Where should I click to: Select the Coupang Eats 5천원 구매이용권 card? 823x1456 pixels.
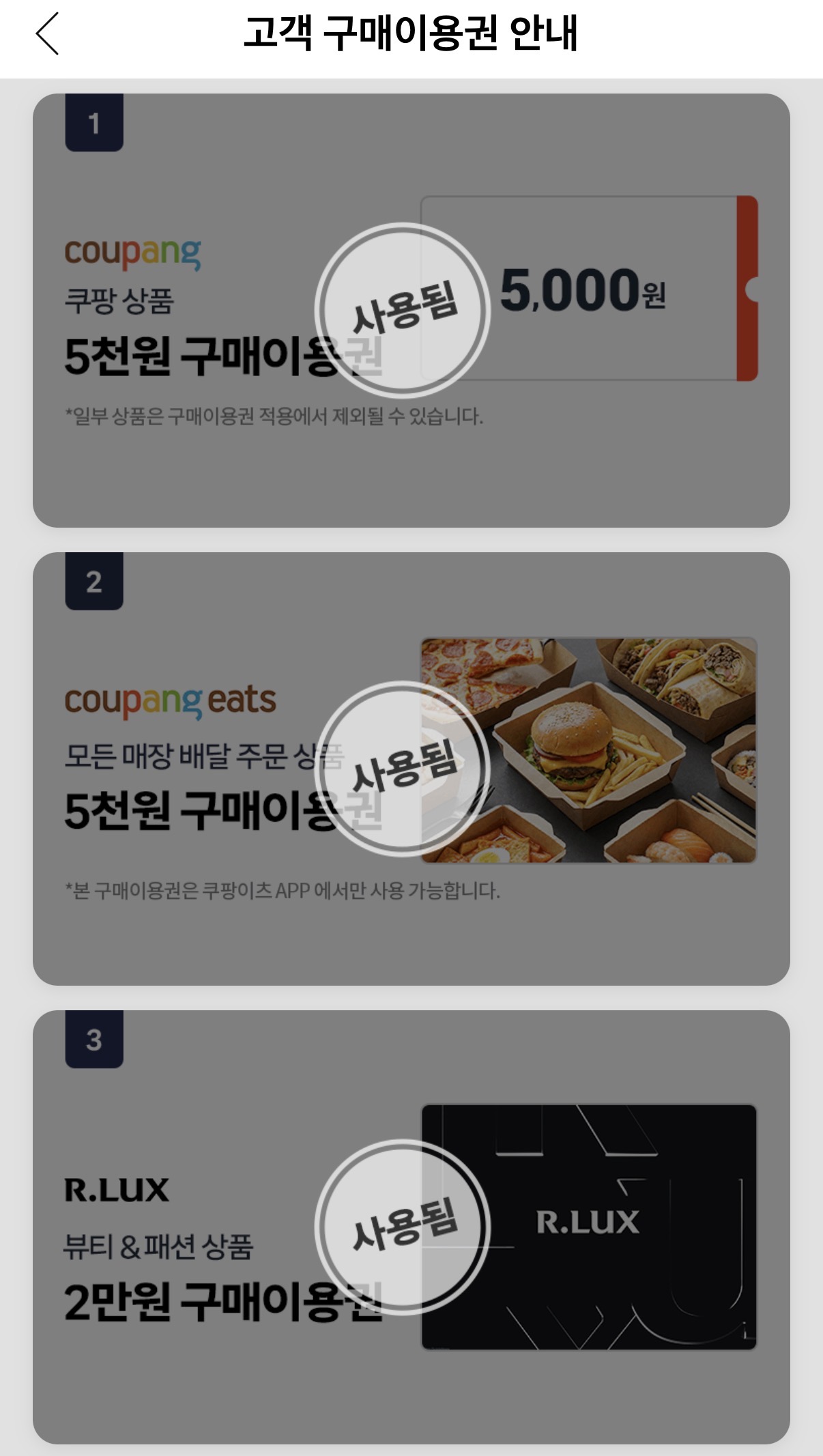(411, 769)
